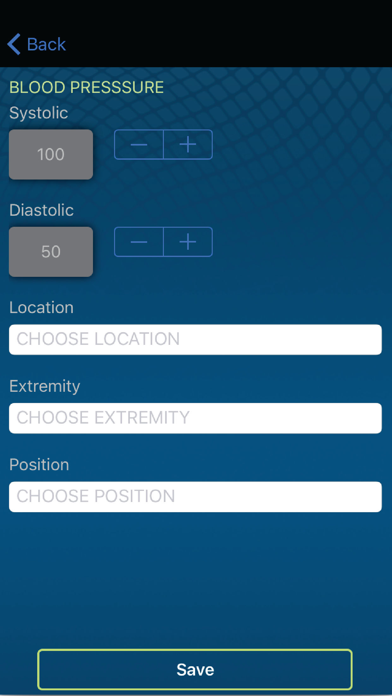Decrease the Systolic value with minus

(x=139, y=144)
